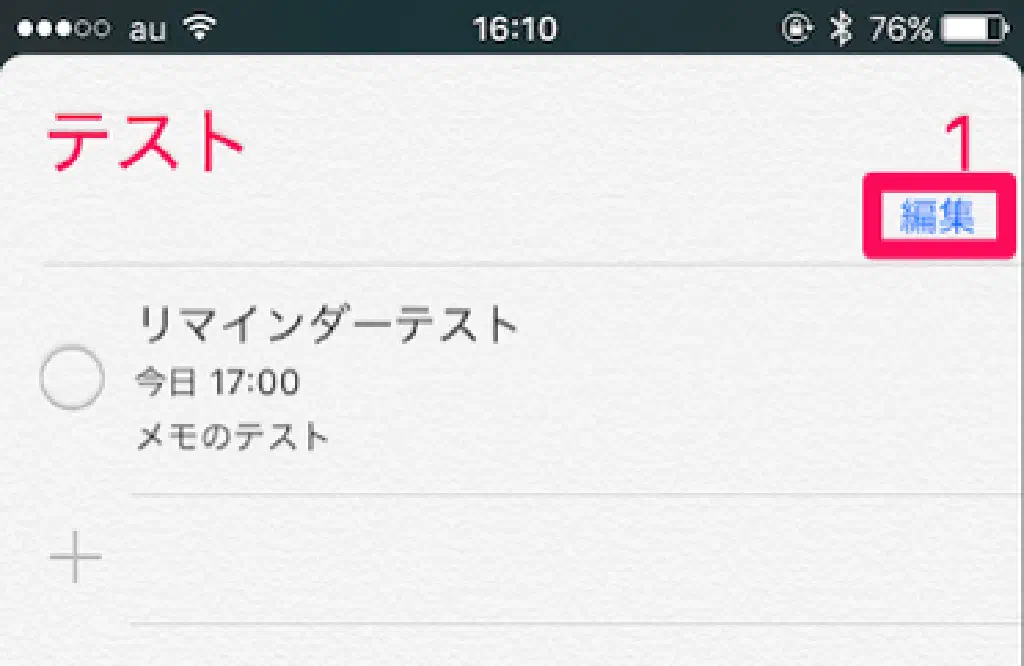Tap the 編集 (Edit) button
The width and height of the screenshot is (1024, 666).
(x=937, y=217)
